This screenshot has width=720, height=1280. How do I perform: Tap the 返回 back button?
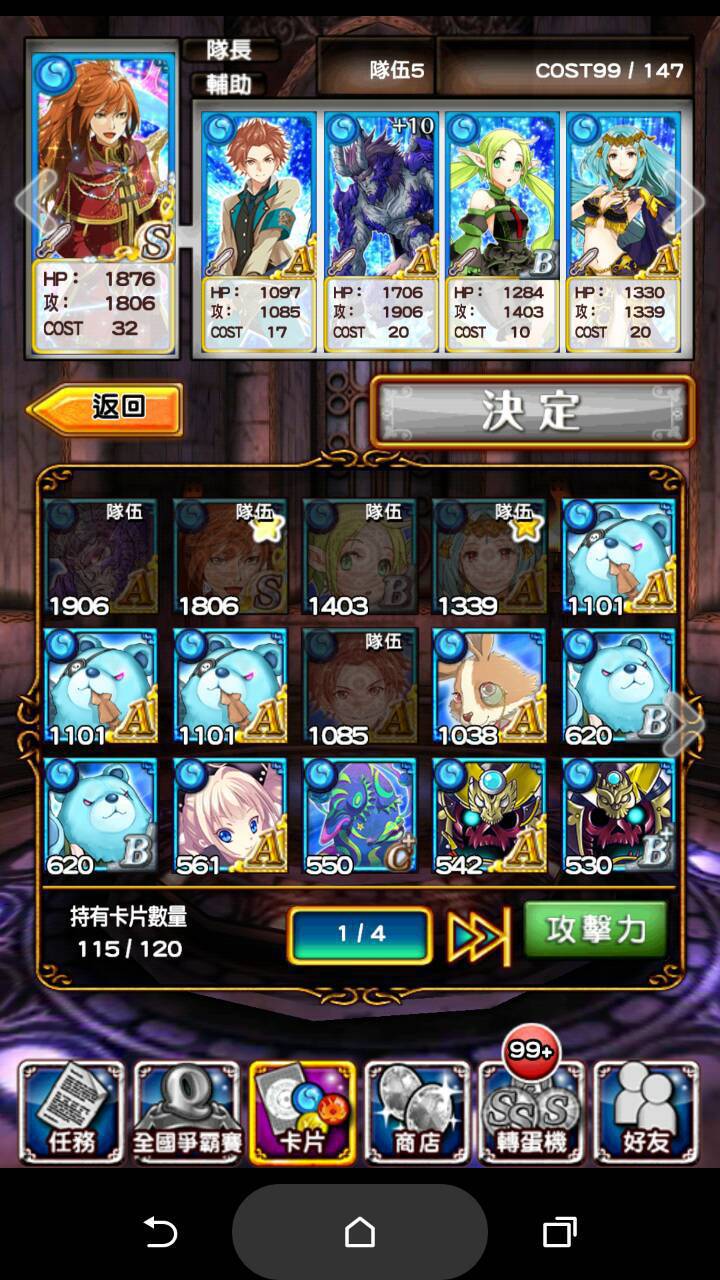tap(105, 408)
